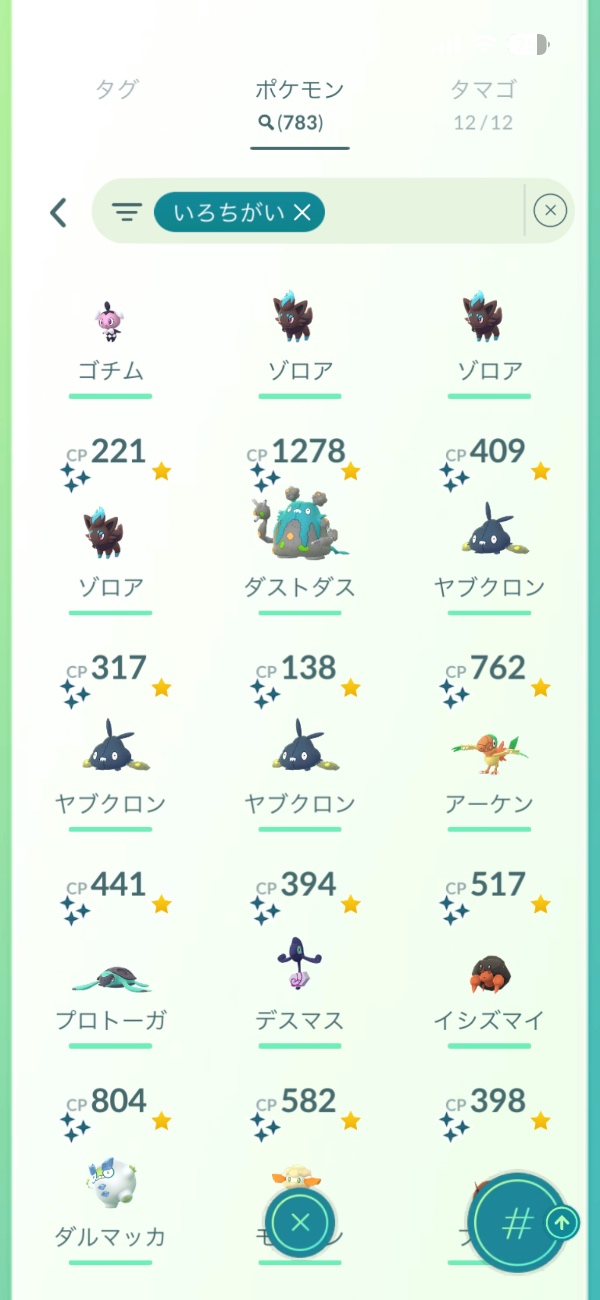The width and height of the screenshot is (600, 1300).
Task: Switch to the タマゴ tab
Action: point(483,103)
